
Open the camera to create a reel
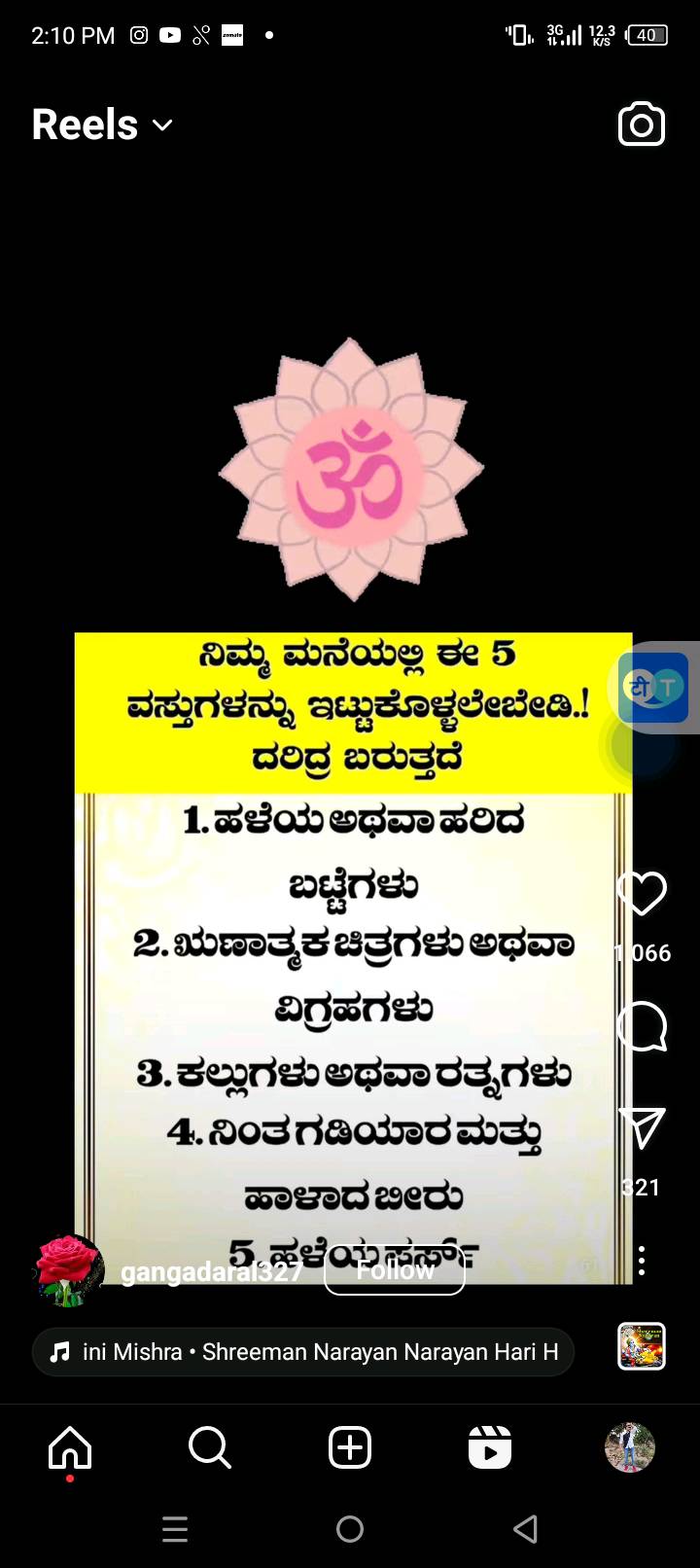642,125
